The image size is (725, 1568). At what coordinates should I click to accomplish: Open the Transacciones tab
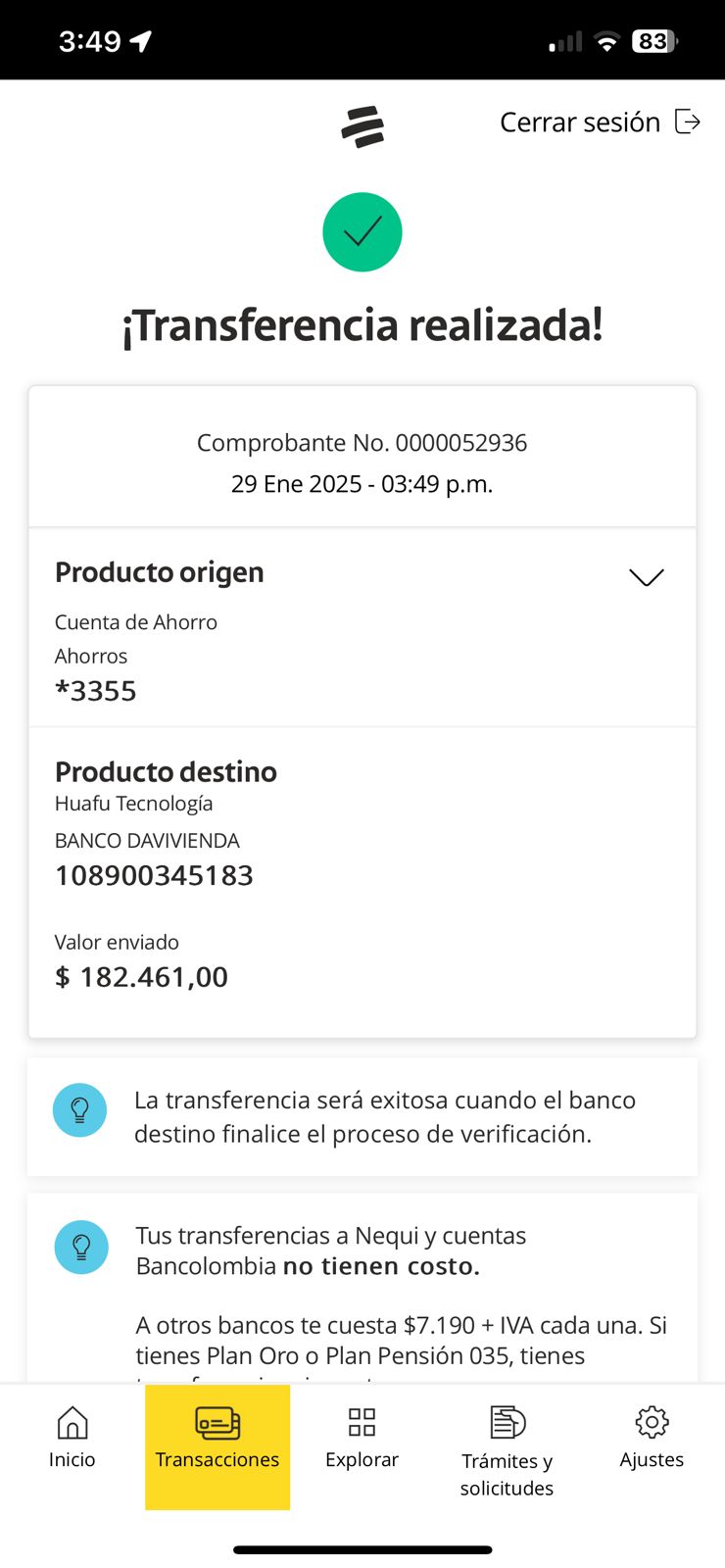click(x=217, y=1446)
